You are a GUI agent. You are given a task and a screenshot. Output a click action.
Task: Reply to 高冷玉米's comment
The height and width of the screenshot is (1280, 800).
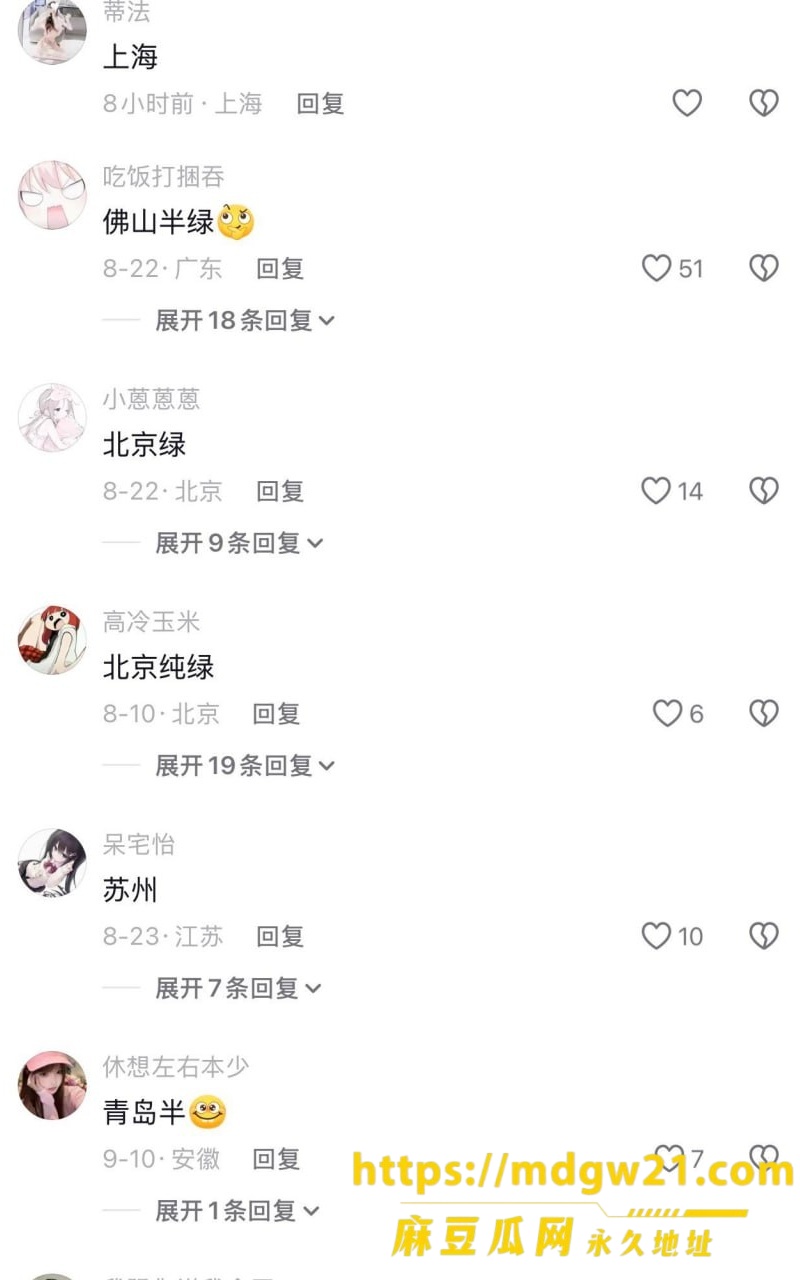coord(276,714)
